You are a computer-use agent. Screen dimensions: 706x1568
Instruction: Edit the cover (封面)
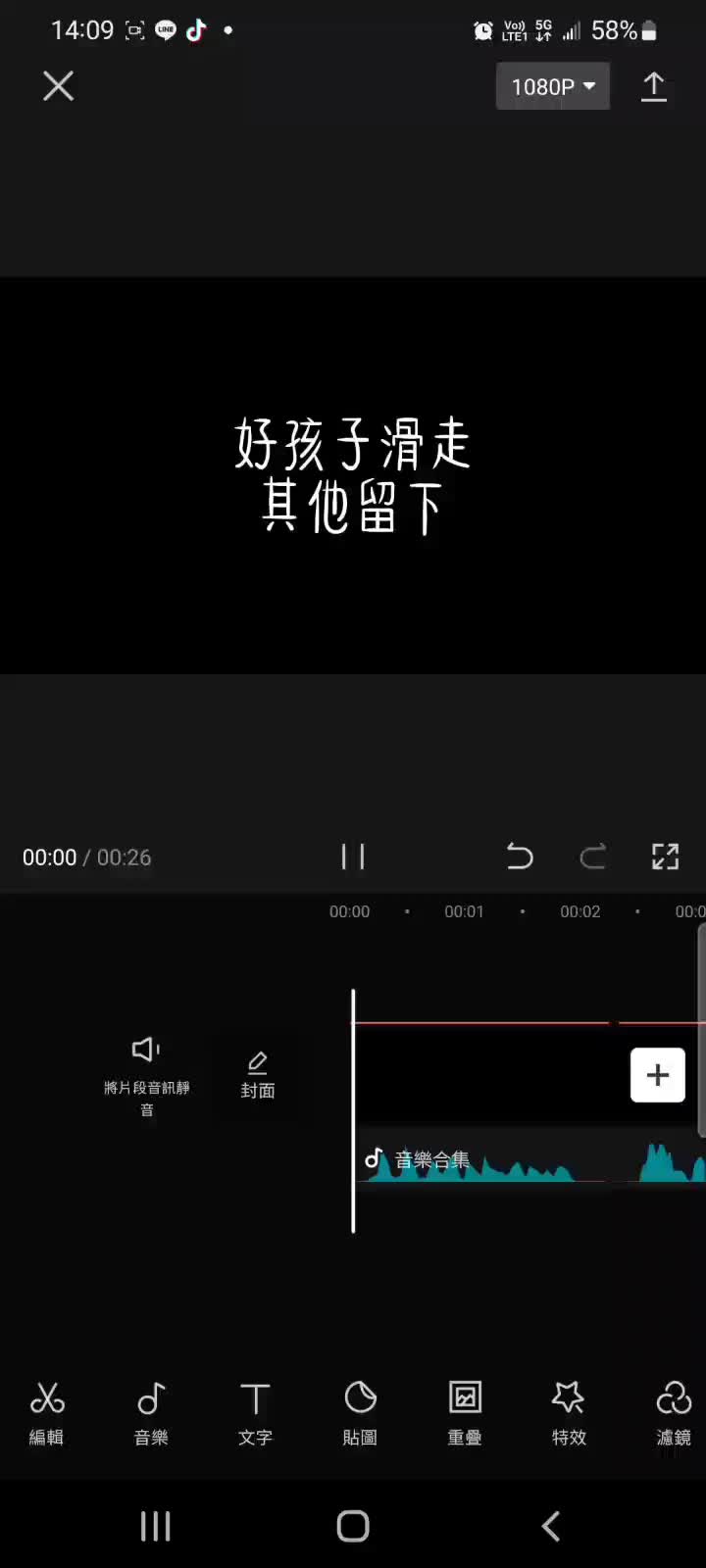click(x=258, y=1075)
